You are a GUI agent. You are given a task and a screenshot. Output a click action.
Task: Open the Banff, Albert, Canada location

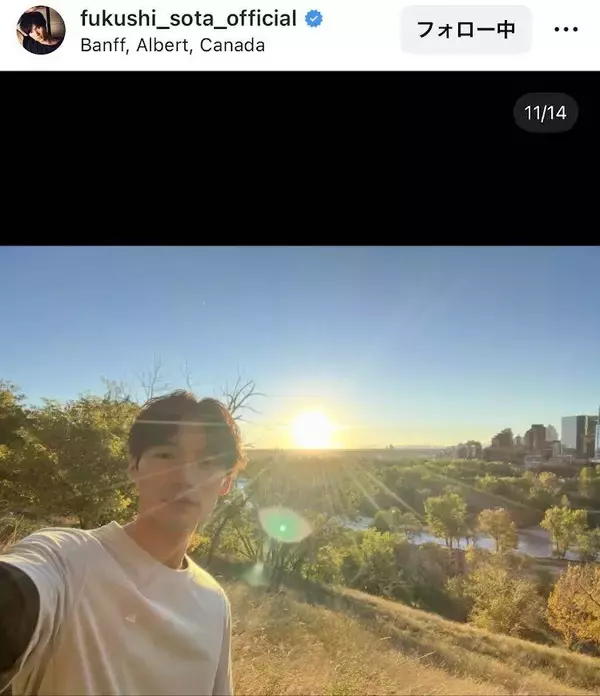(172, 45)
